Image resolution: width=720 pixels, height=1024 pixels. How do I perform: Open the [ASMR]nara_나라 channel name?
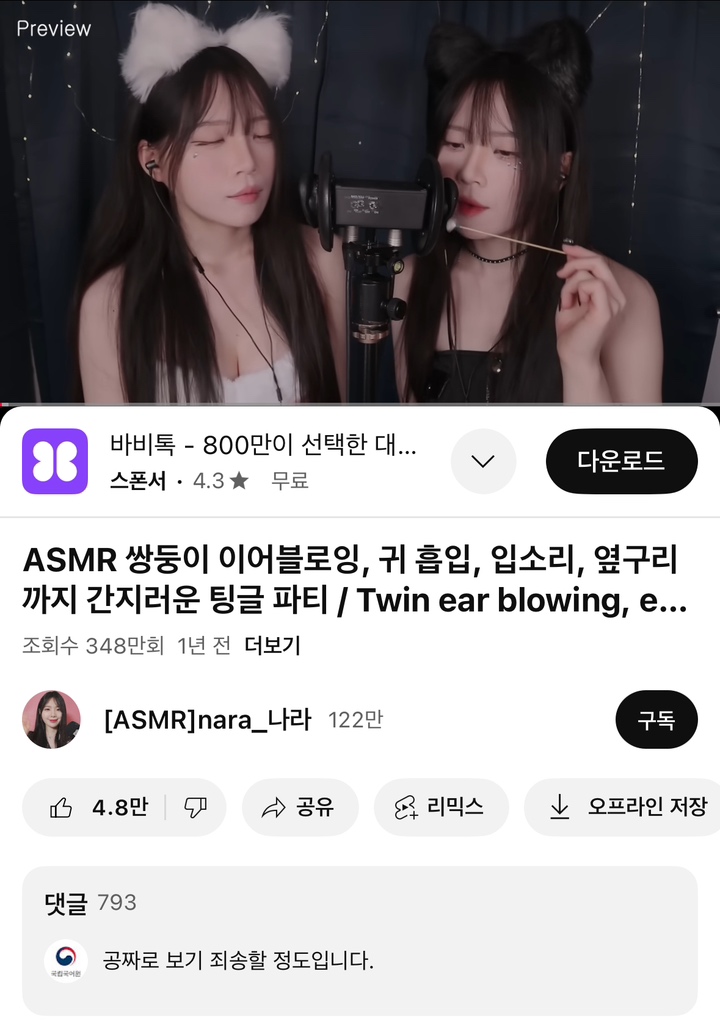coord(207,719)
